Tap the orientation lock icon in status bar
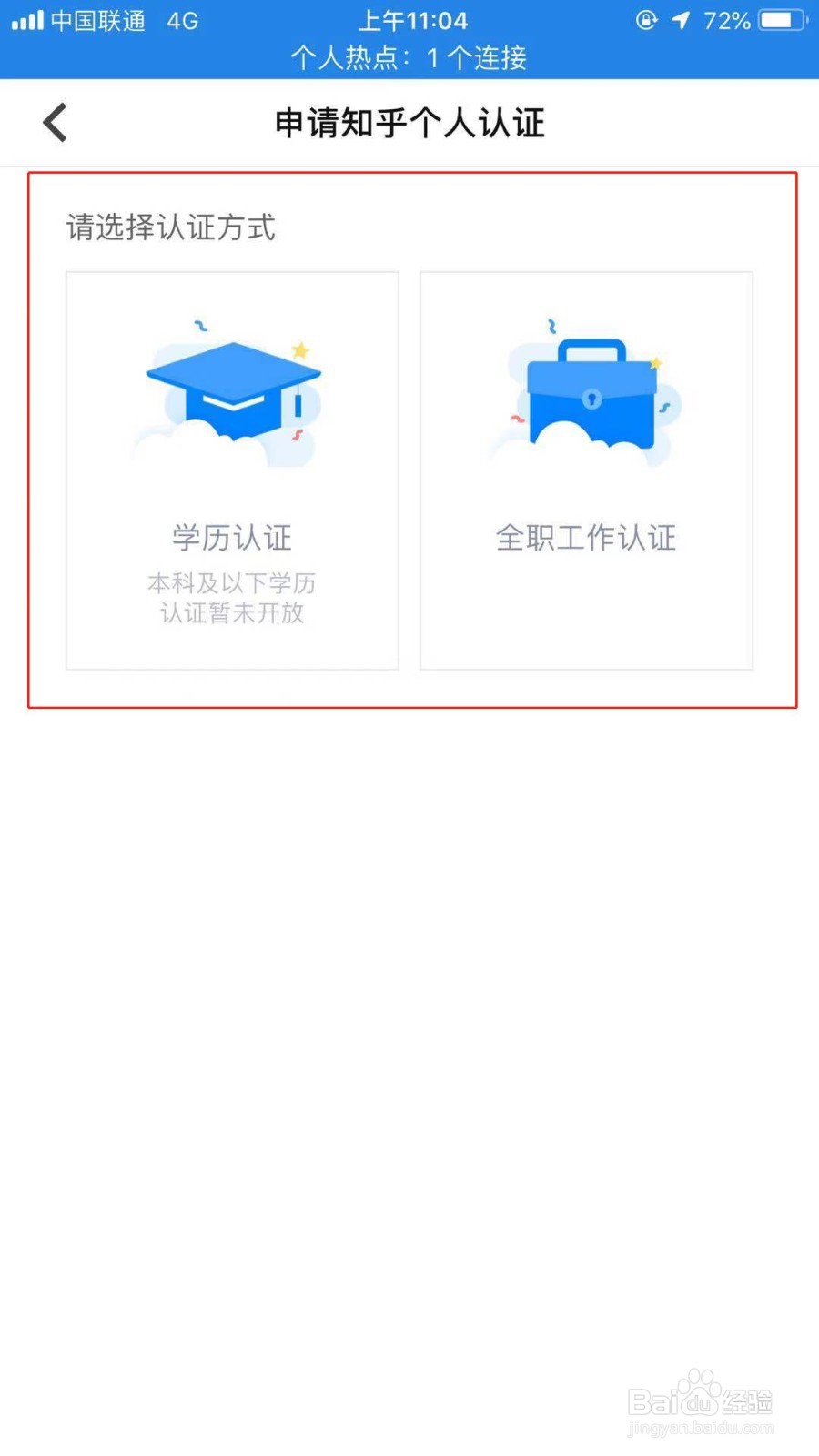 click(x=646, y=20)
